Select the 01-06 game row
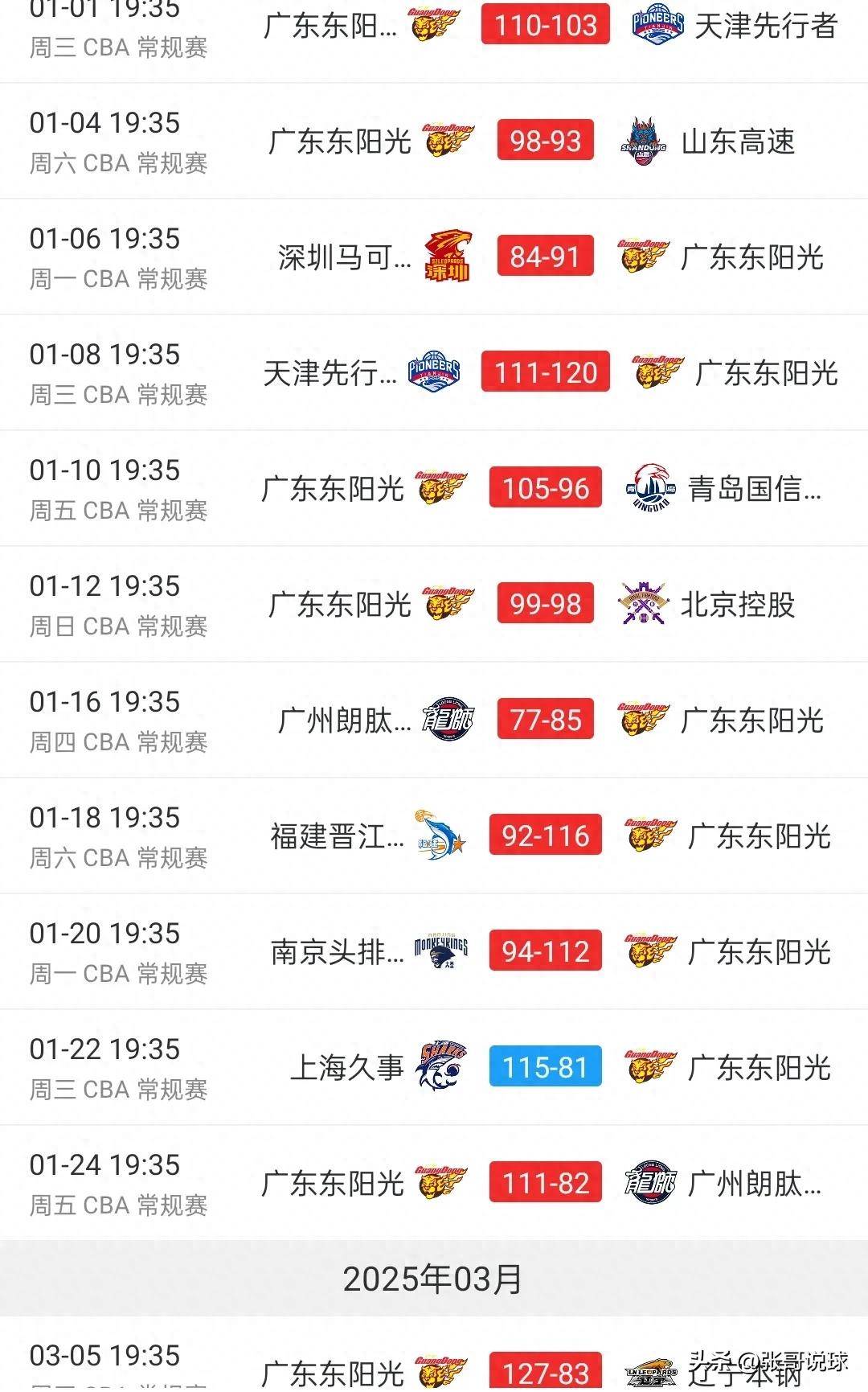Screen dimensions: 868x1392 [x=434, y=257]
